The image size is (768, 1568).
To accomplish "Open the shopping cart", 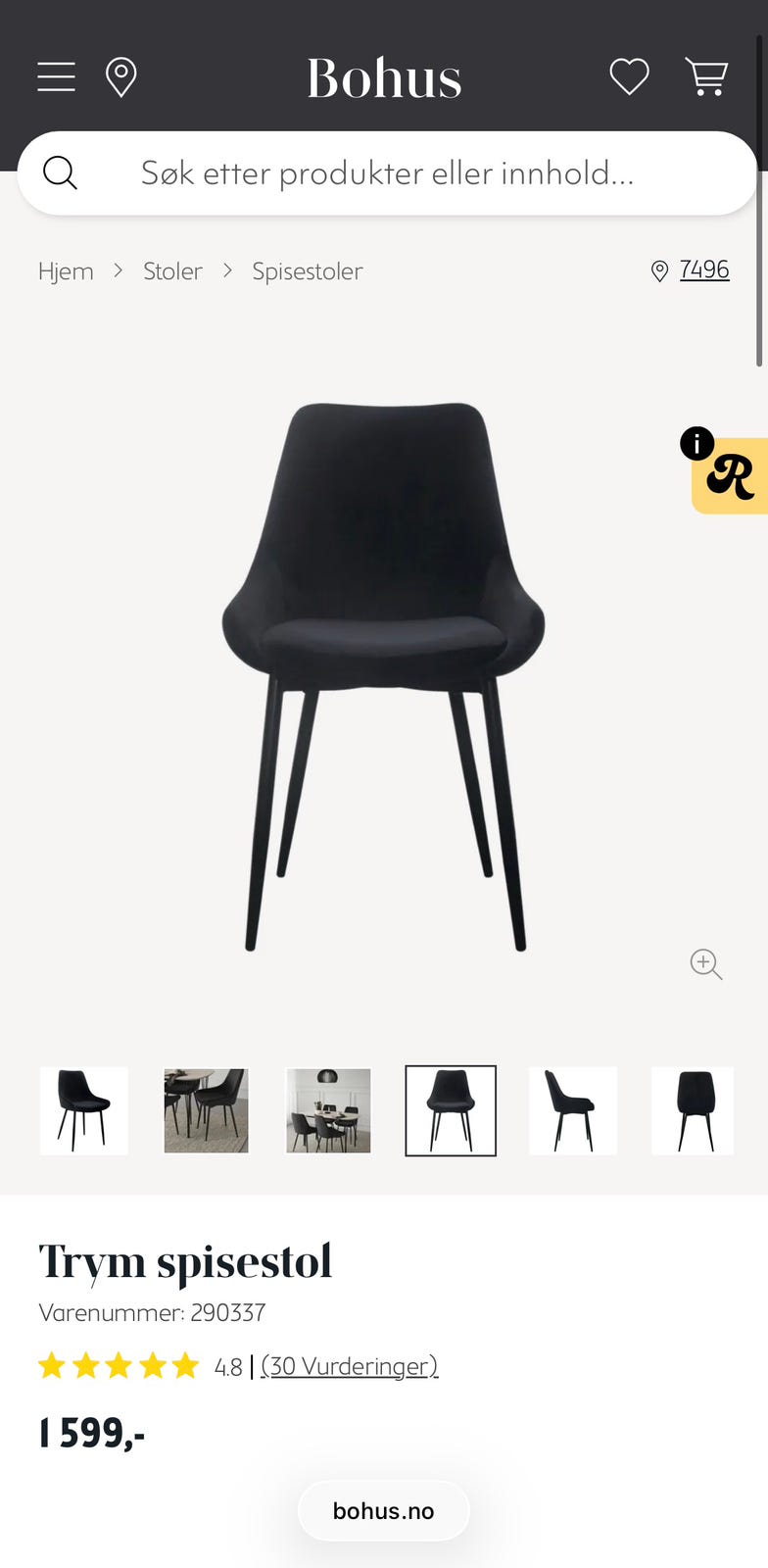I will 706,76.
